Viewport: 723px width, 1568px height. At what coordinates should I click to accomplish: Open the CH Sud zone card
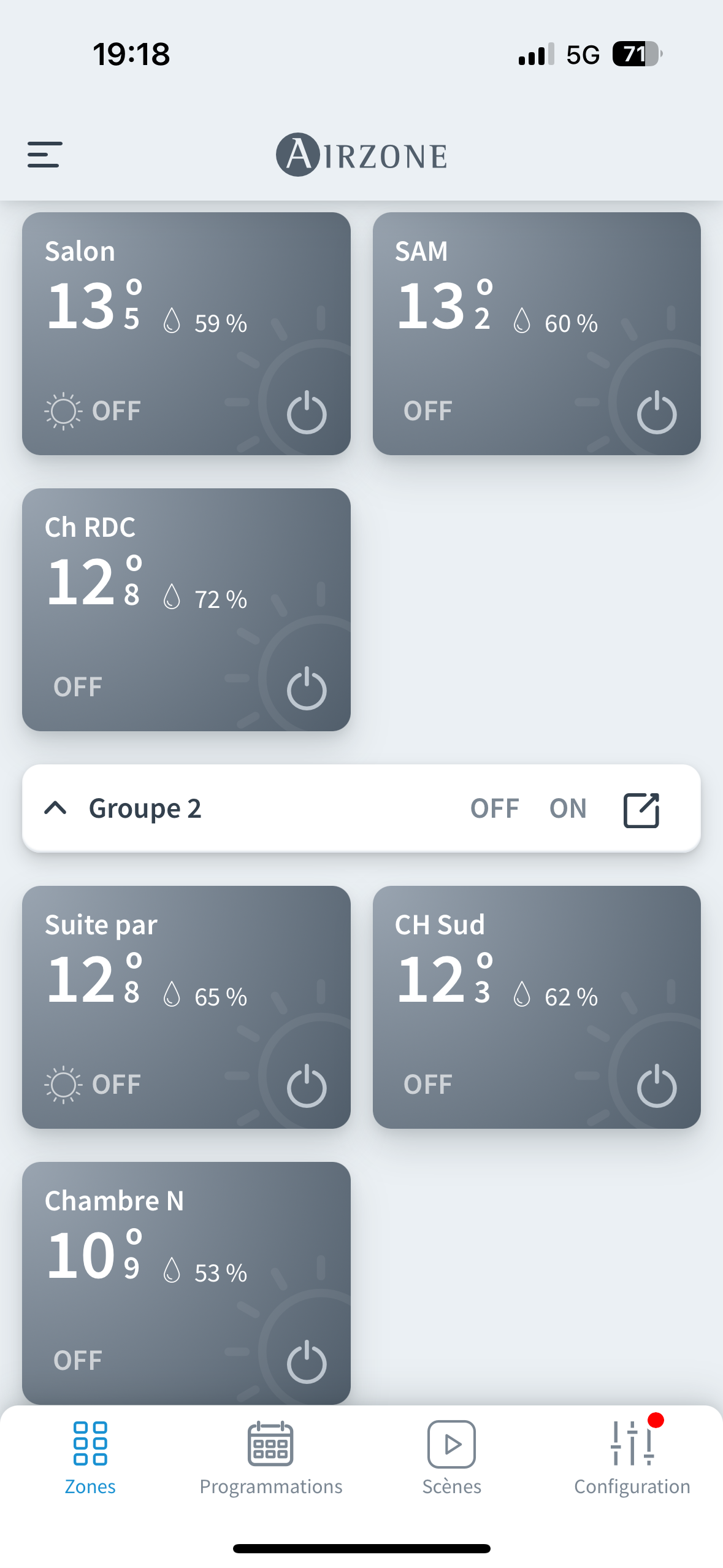click(x=537, y=1007)
